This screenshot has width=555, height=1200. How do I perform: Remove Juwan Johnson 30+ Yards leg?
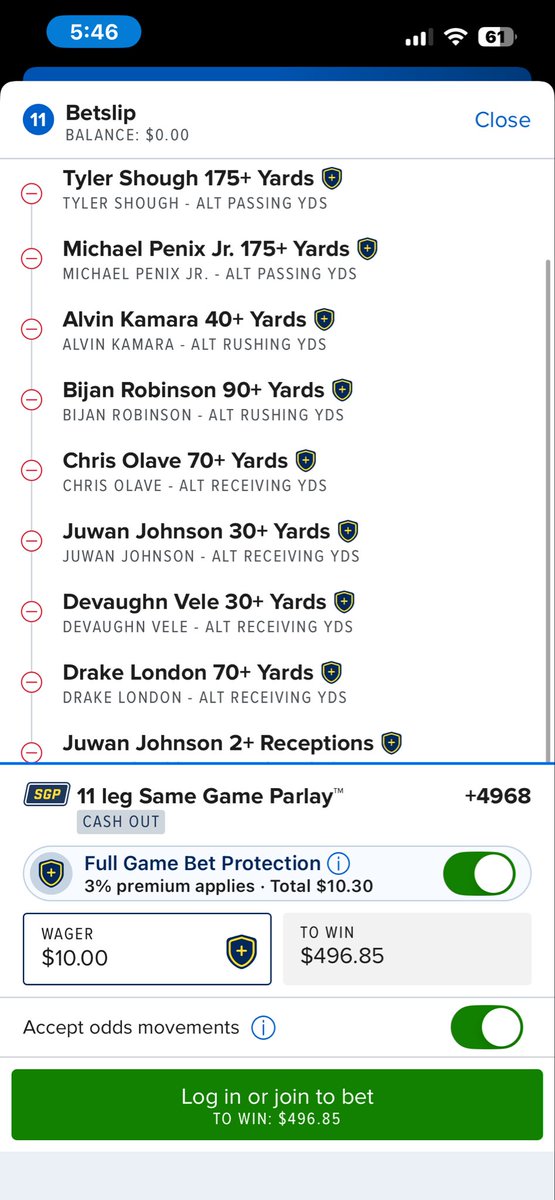32,541
